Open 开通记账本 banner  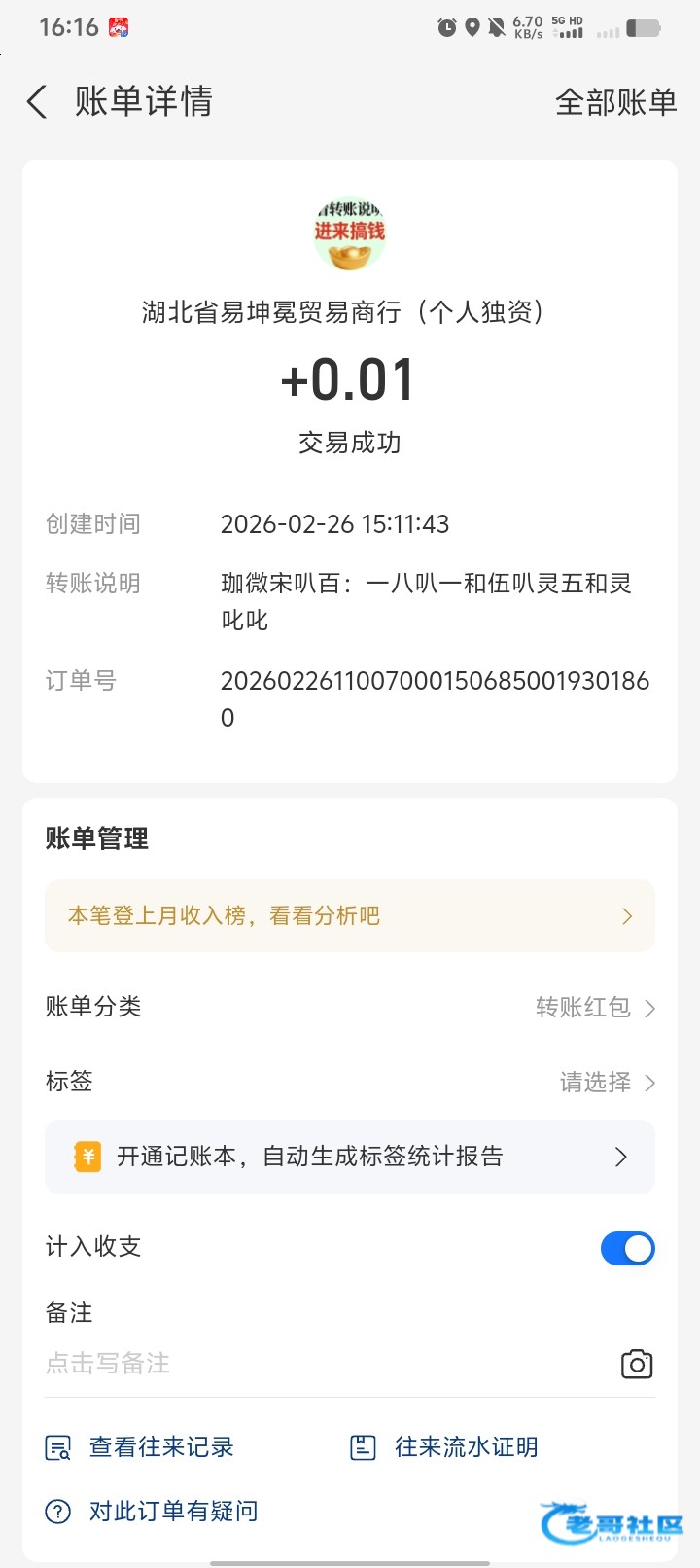[x=350, y=1157]
